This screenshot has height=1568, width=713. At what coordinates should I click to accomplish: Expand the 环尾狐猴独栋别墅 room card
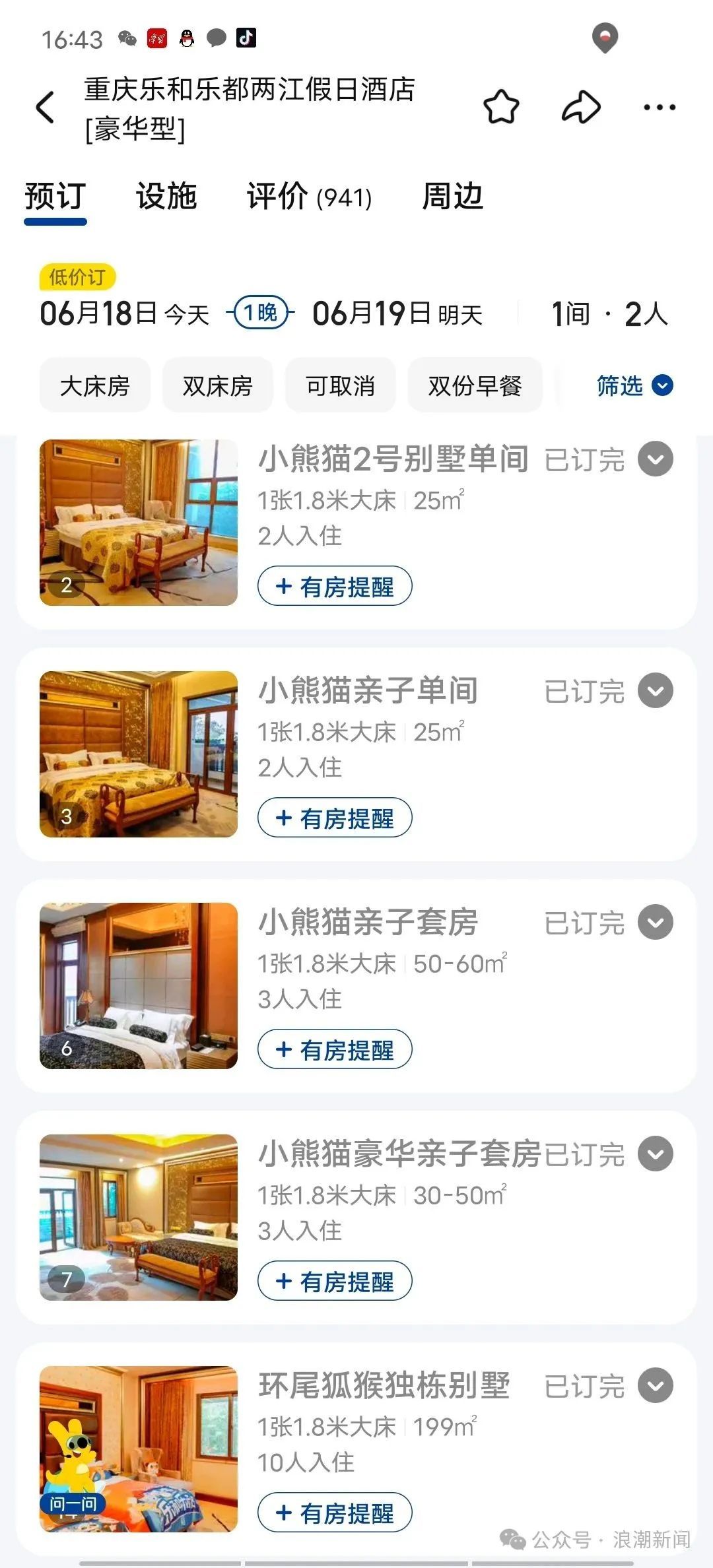coord(656,1387)
